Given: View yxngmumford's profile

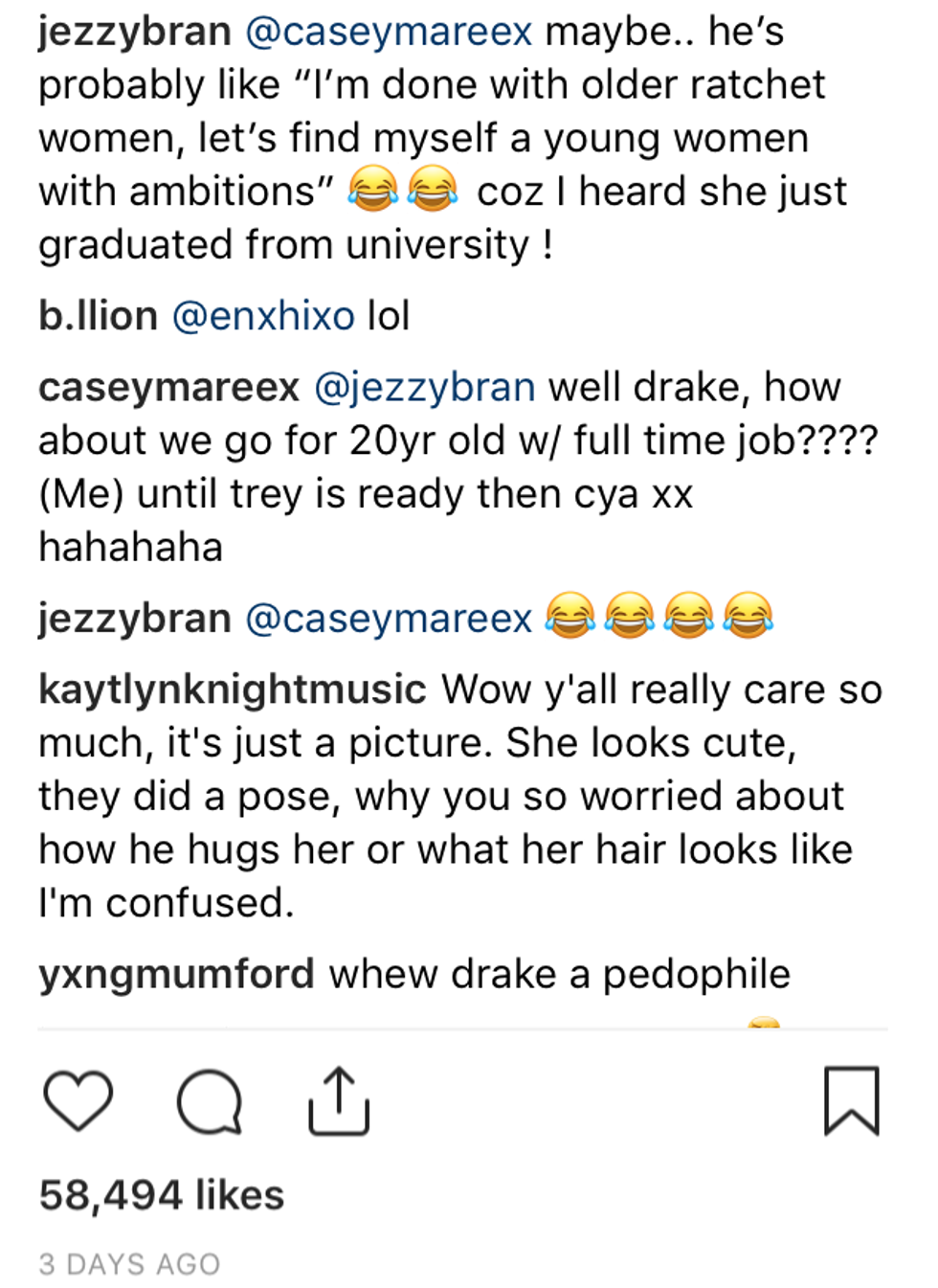Looking at the screenshot, I should tap(176, 974).
